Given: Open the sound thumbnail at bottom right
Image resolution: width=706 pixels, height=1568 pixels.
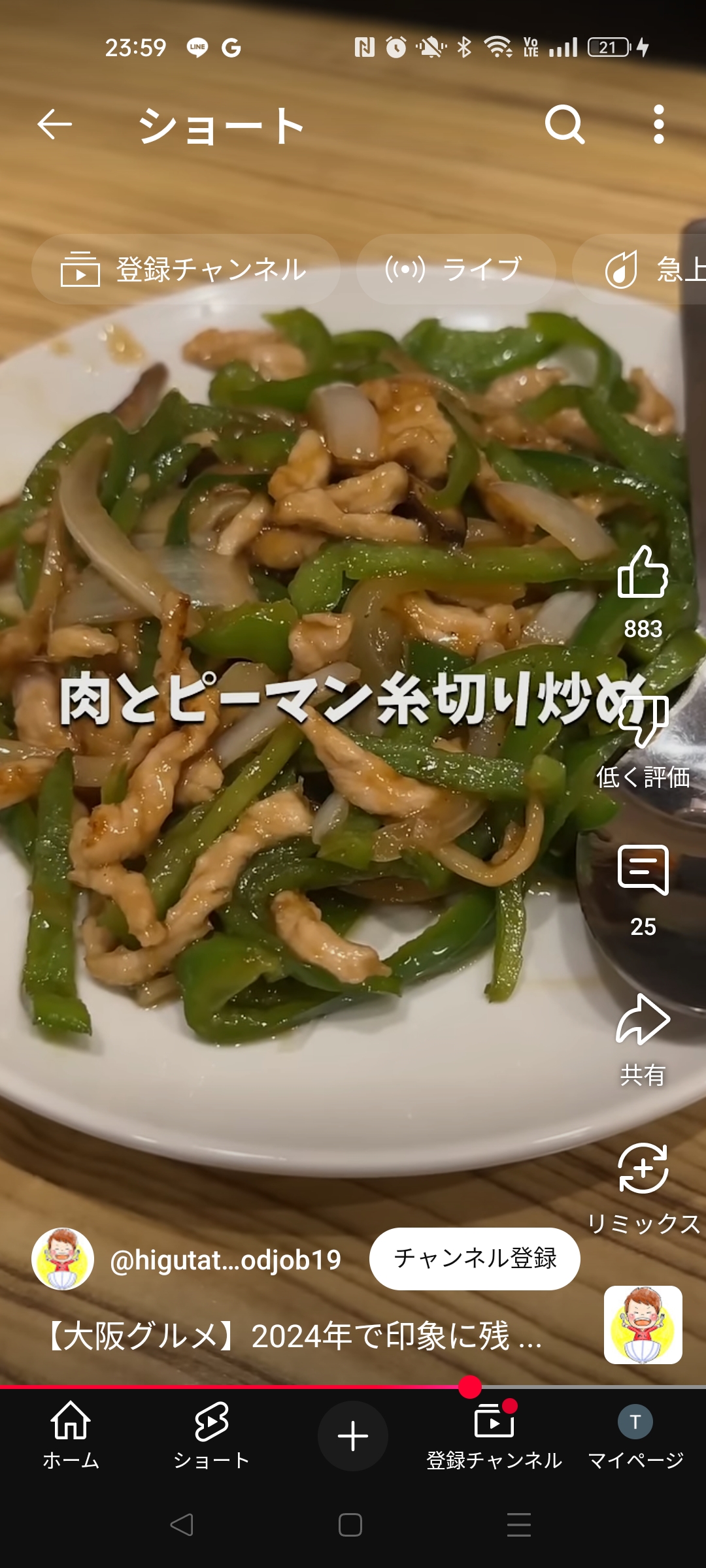Looking at the screenshot, I should (643, 1325).
